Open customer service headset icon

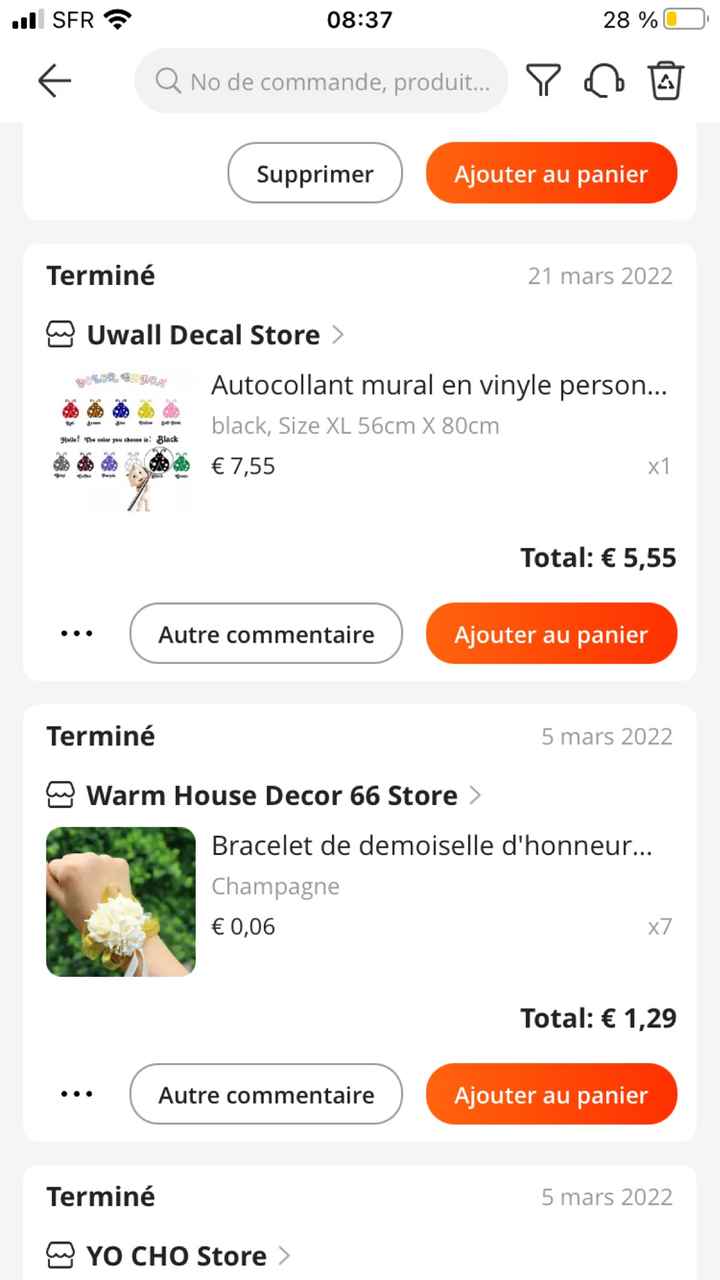[x=604, y=81]
